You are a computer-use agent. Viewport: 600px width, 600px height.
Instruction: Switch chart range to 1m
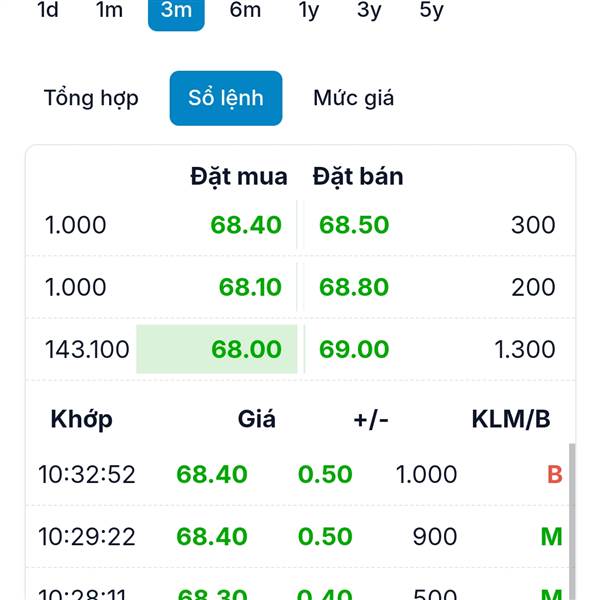[109, 11]
